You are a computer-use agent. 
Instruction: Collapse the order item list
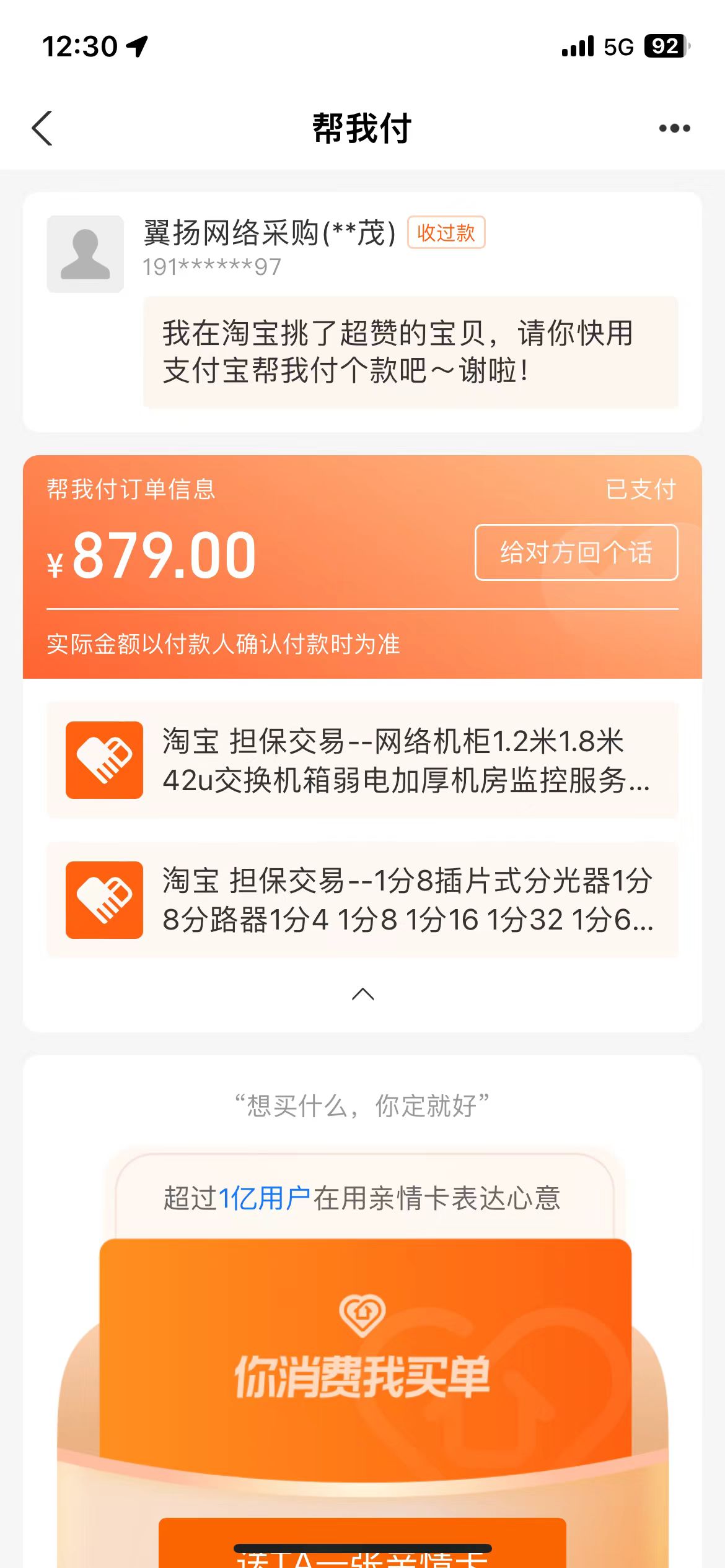[362, 994]
